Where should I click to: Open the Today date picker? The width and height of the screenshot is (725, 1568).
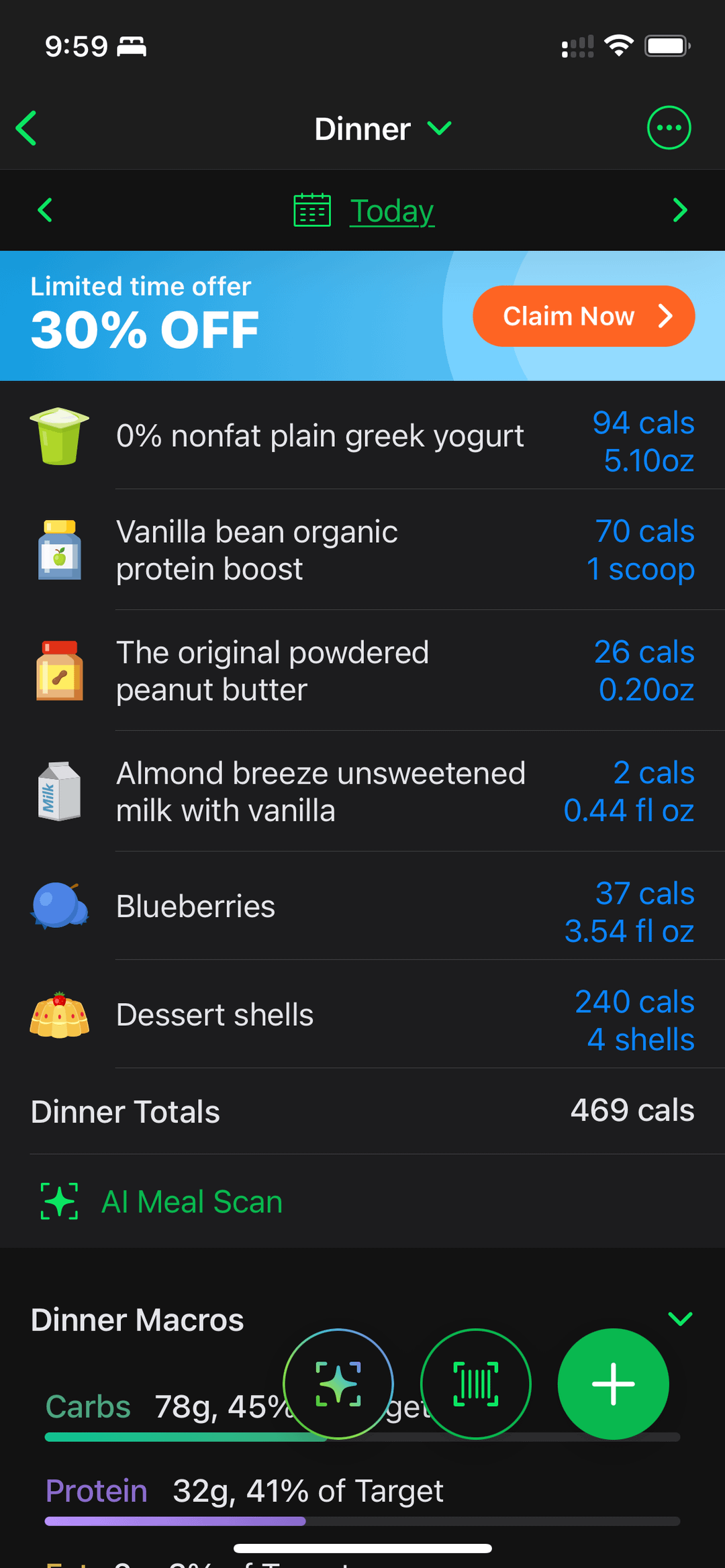click(x=365, y=211)
